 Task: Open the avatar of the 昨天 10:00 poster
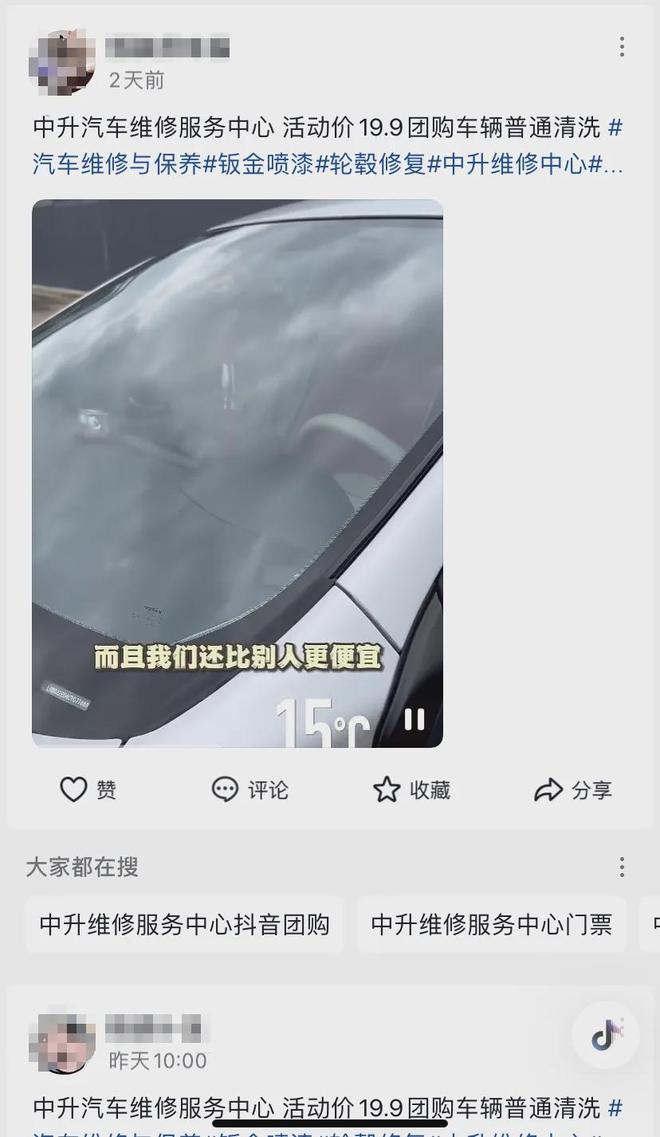click(x=62, y=1042)
